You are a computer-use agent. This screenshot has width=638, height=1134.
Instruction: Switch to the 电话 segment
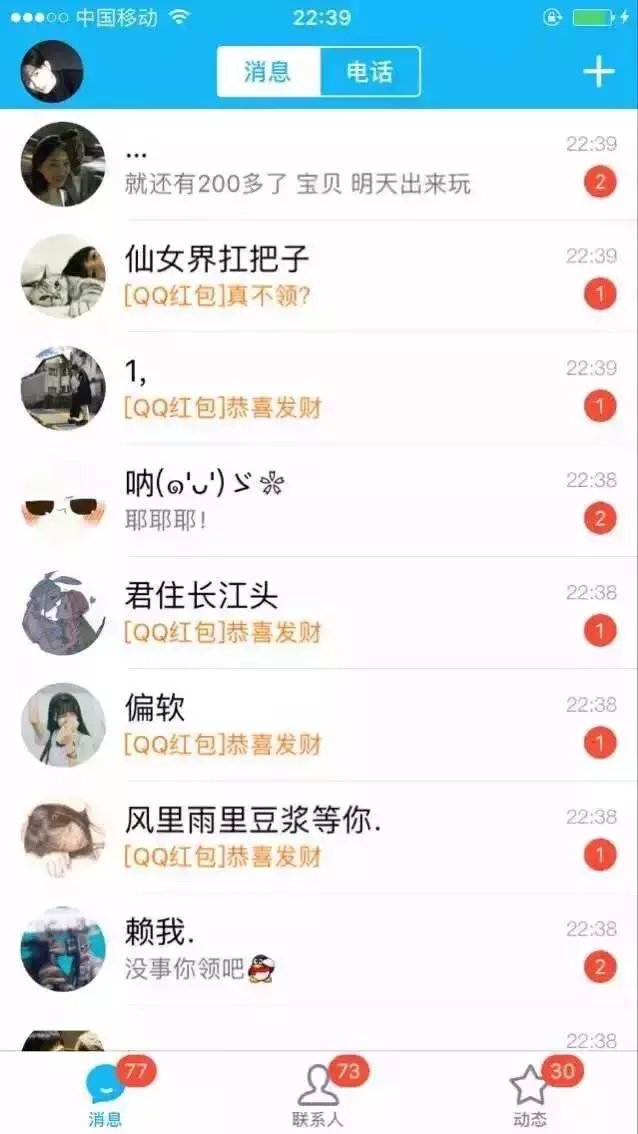click(370, 72)
